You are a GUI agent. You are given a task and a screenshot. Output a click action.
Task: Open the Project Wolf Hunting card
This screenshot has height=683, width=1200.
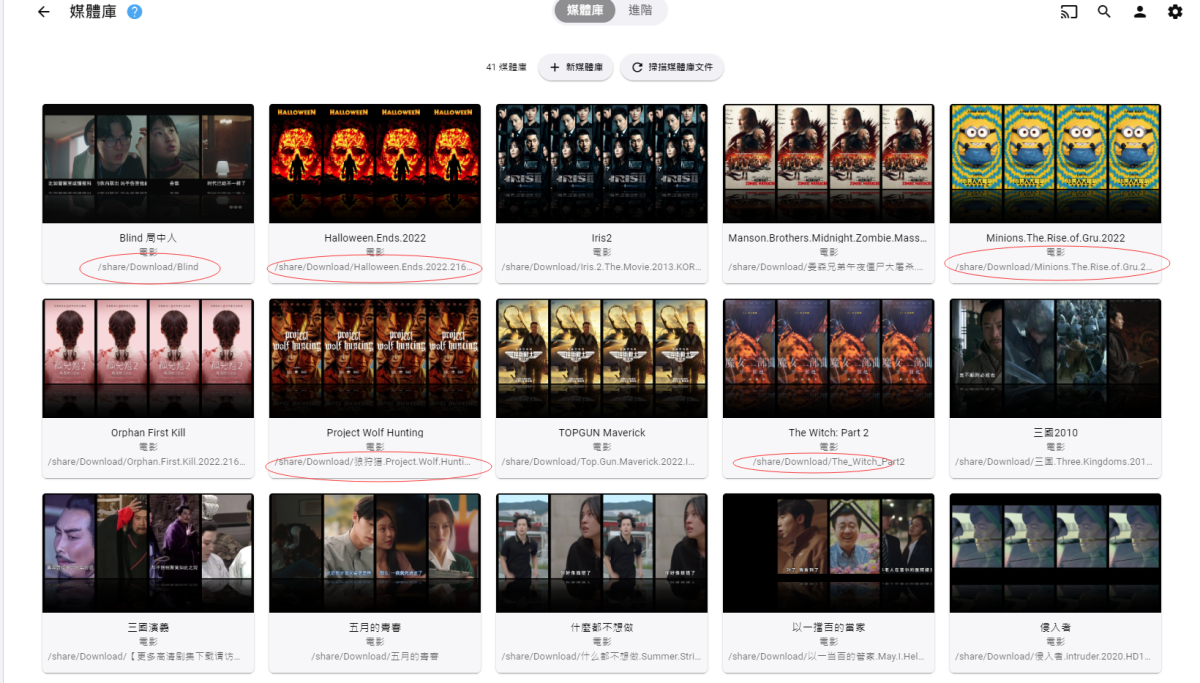(x=375, y=358)
